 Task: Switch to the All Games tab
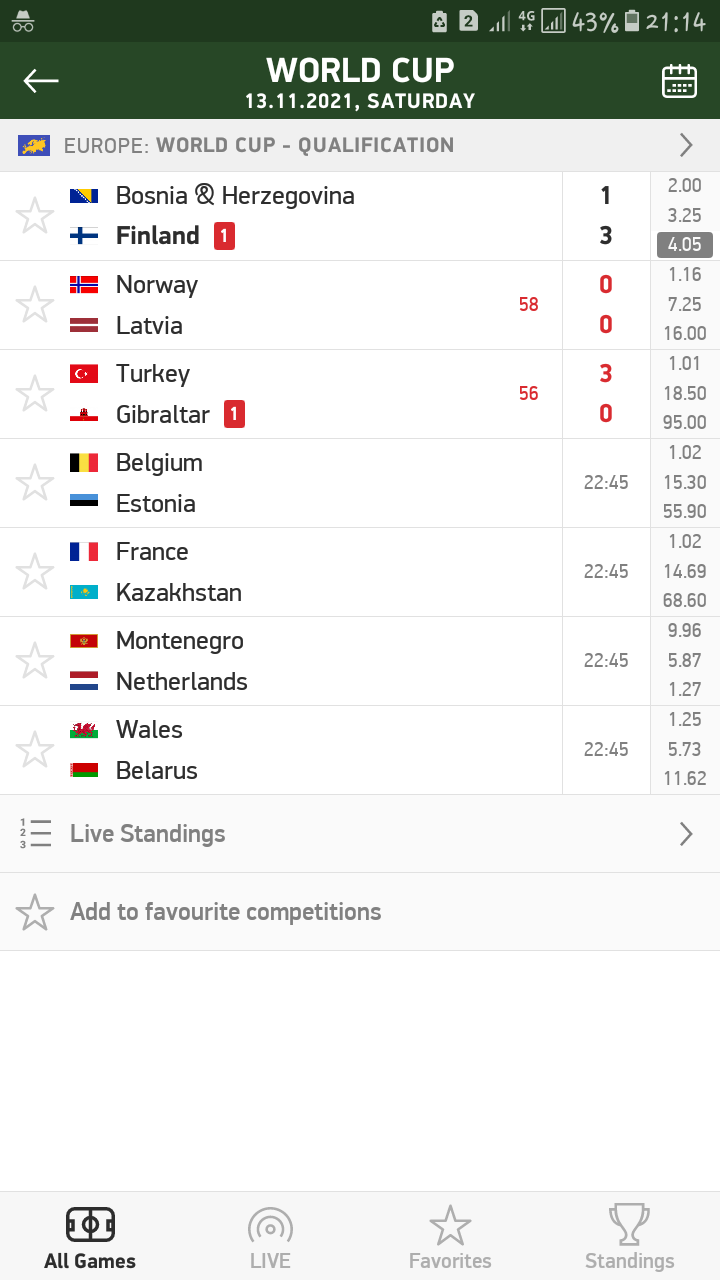(90, 1238)
